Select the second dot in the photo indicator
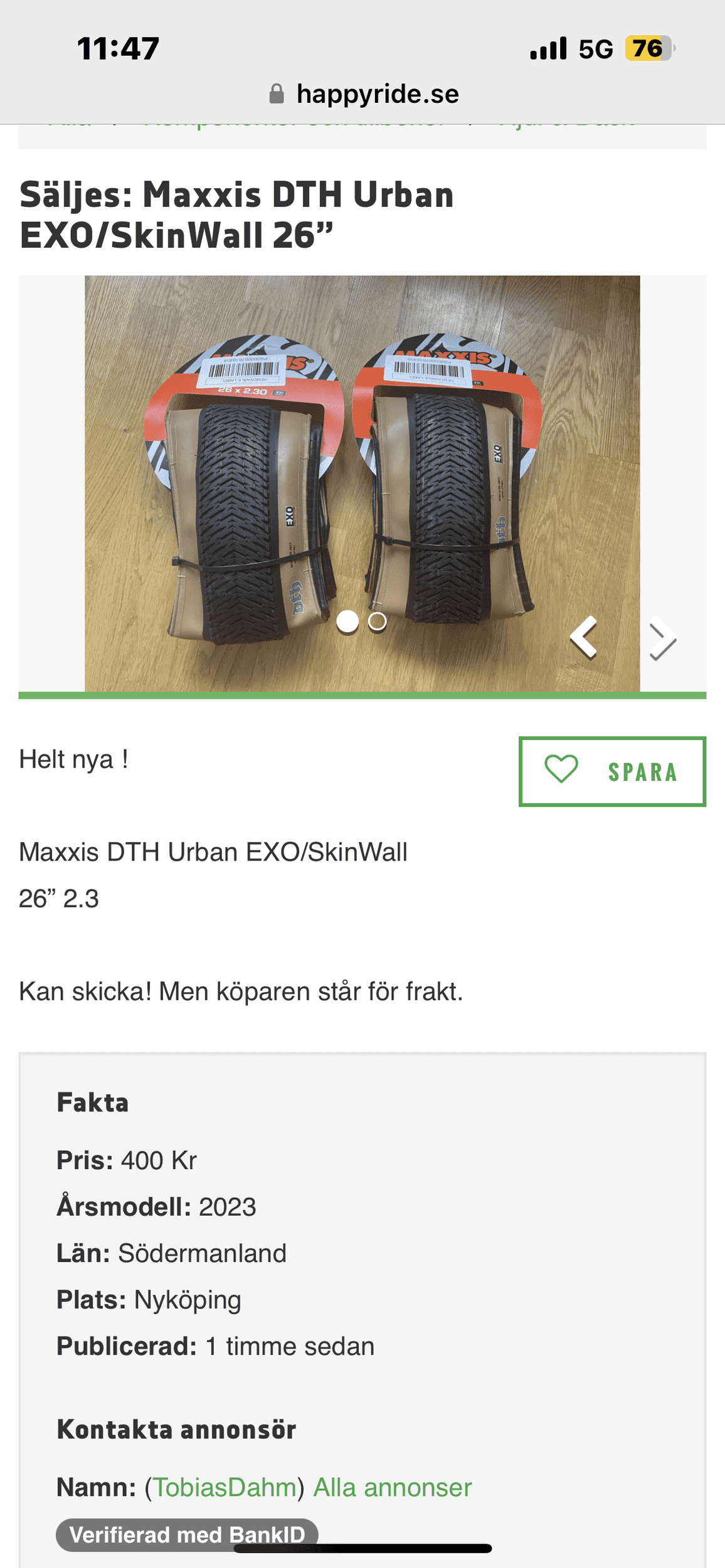 pos(377,621)
